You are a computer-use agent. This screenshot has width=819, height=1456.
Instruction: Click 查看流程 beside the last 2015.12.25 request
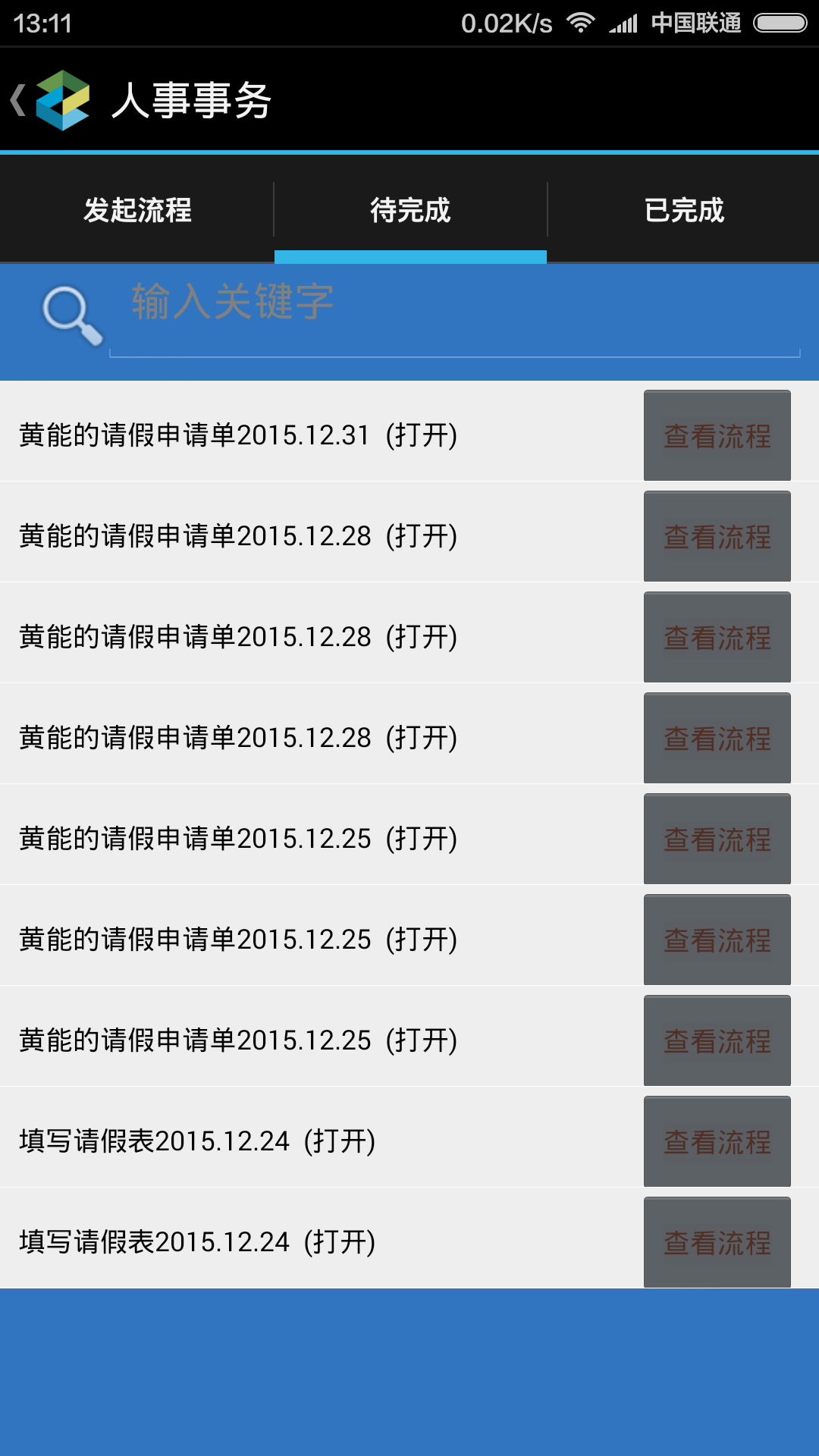(x=717, y=1041)
